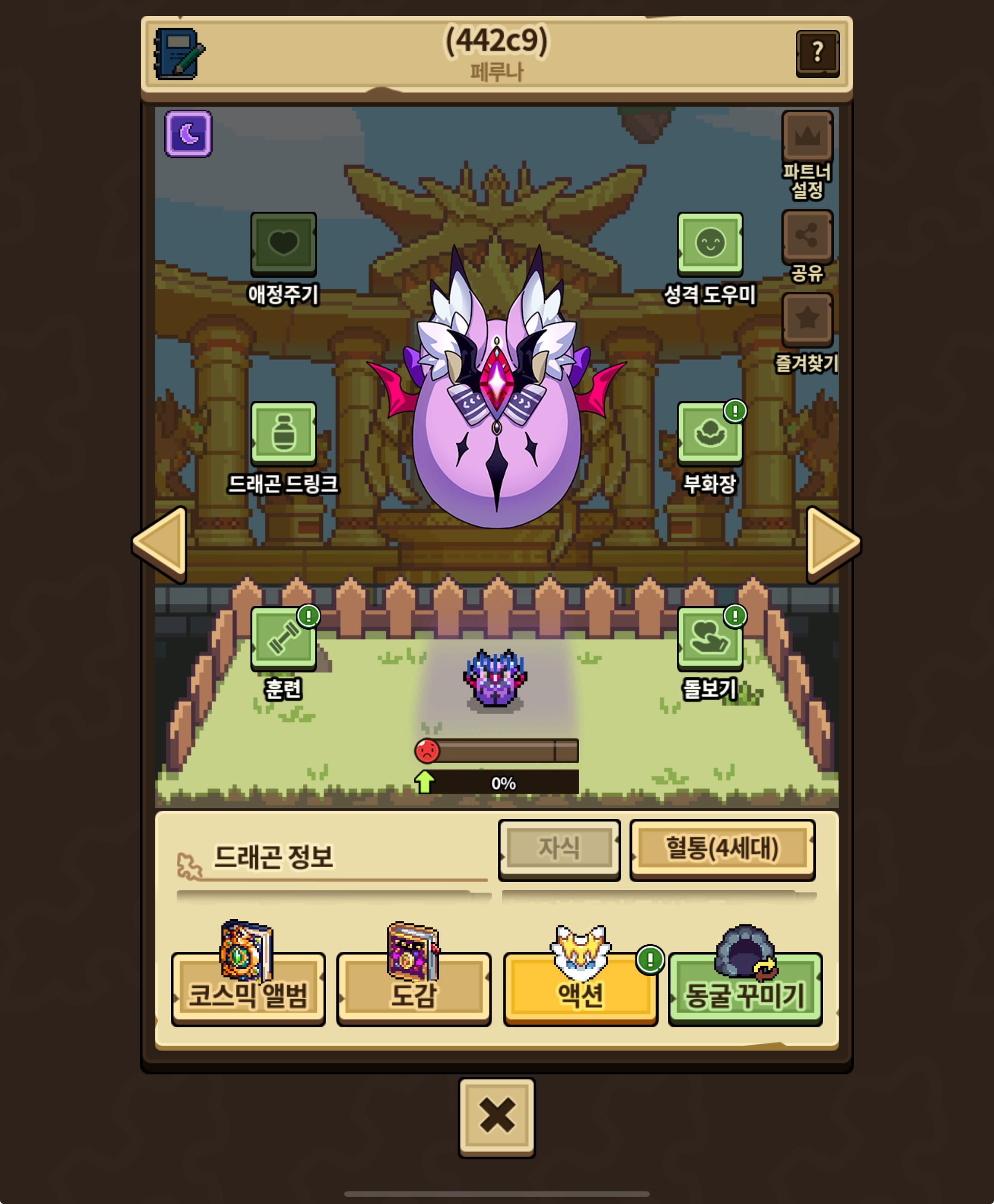This screenshot has width=994, height=1204.
Task: Add dragon to 즐겨찾기 favorites
Action: tap(807, 318)
